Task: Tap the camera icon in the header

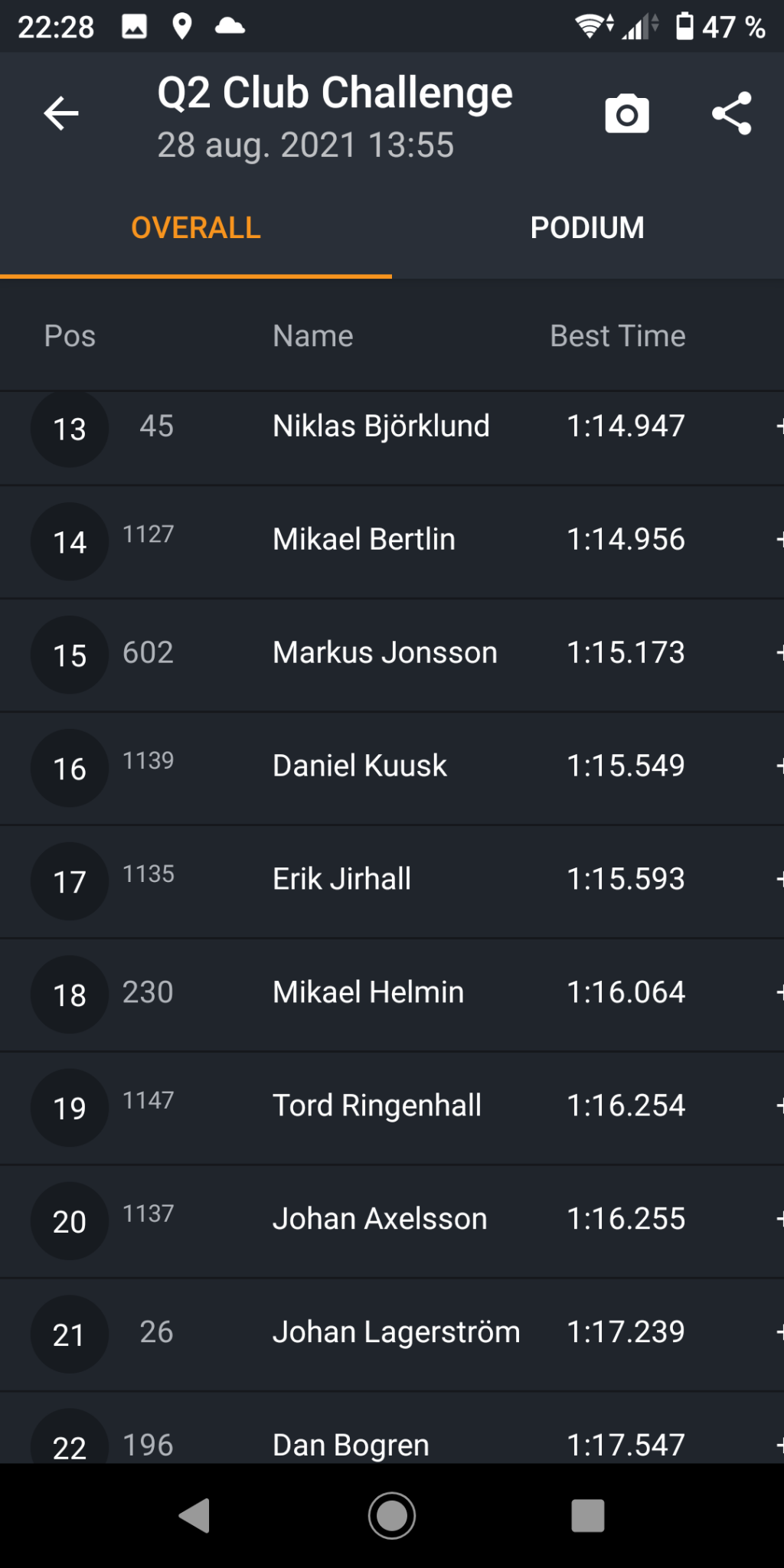Action: click(x=627, y=114)
